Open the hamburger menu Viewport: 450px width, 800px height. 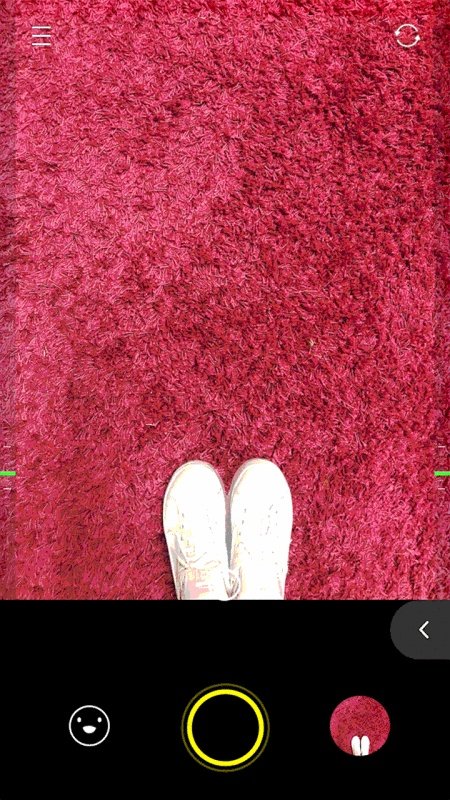point(41,36)
